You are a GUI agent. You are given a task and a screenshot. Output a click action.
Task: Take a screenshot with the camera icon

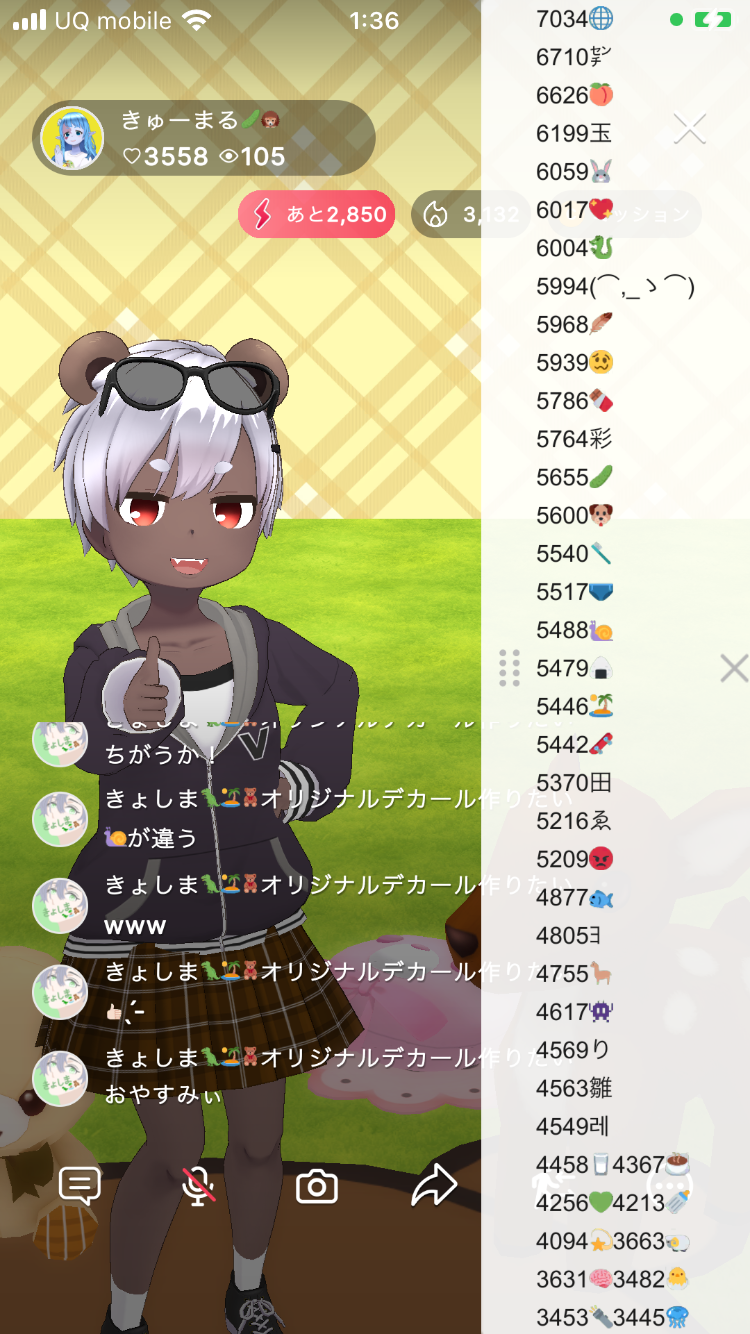point(317,1186)
